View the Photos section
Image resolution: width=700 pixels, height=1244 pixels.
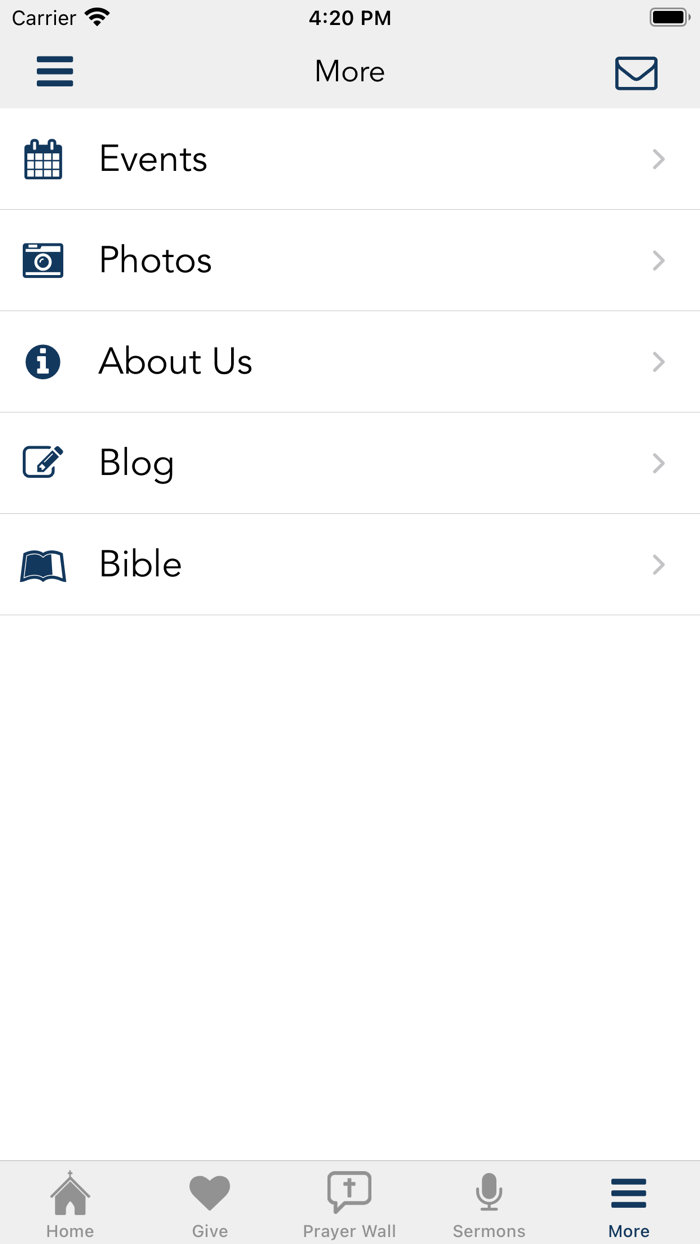pos(350,261)
